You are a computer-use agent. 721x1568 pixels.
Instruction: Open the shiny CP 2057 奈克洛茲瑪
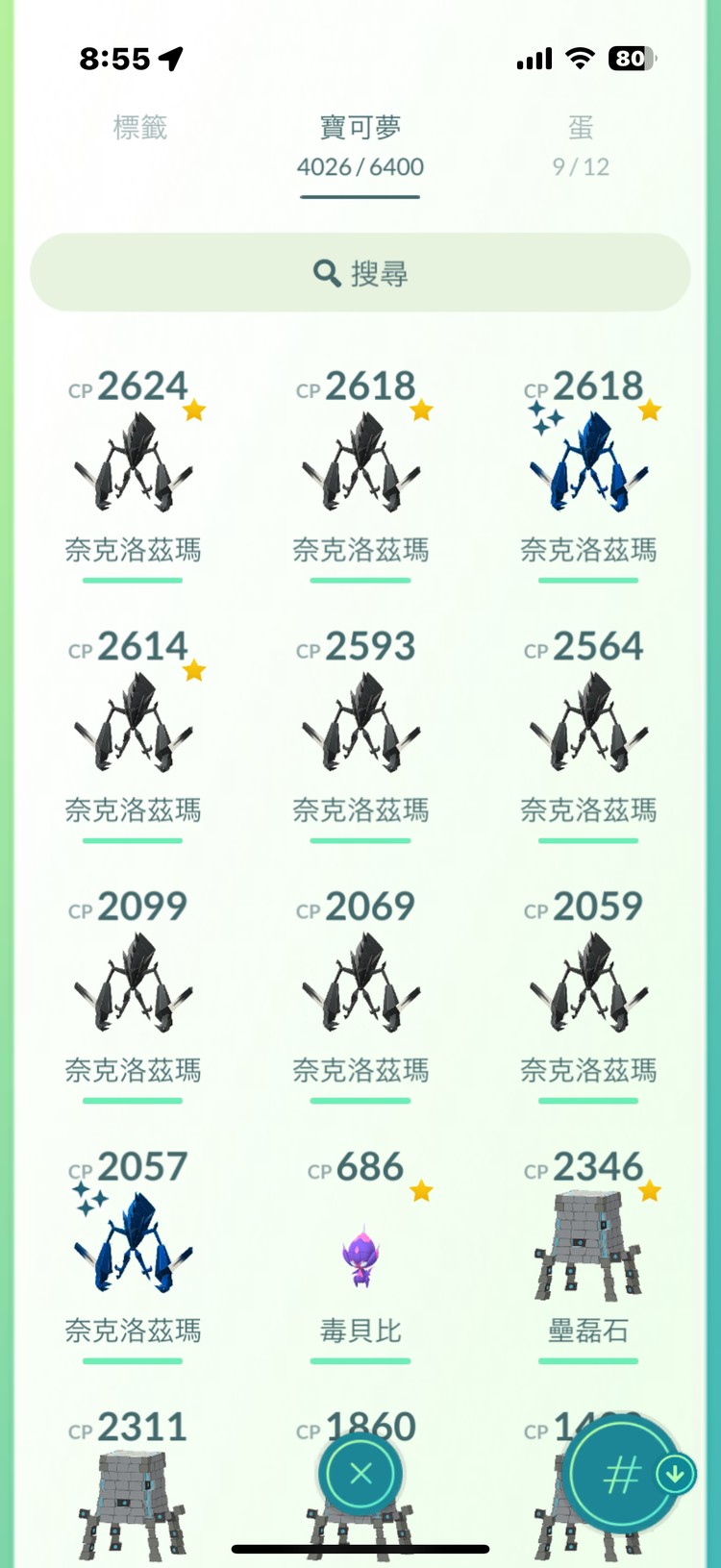(x=133, y=1243)
